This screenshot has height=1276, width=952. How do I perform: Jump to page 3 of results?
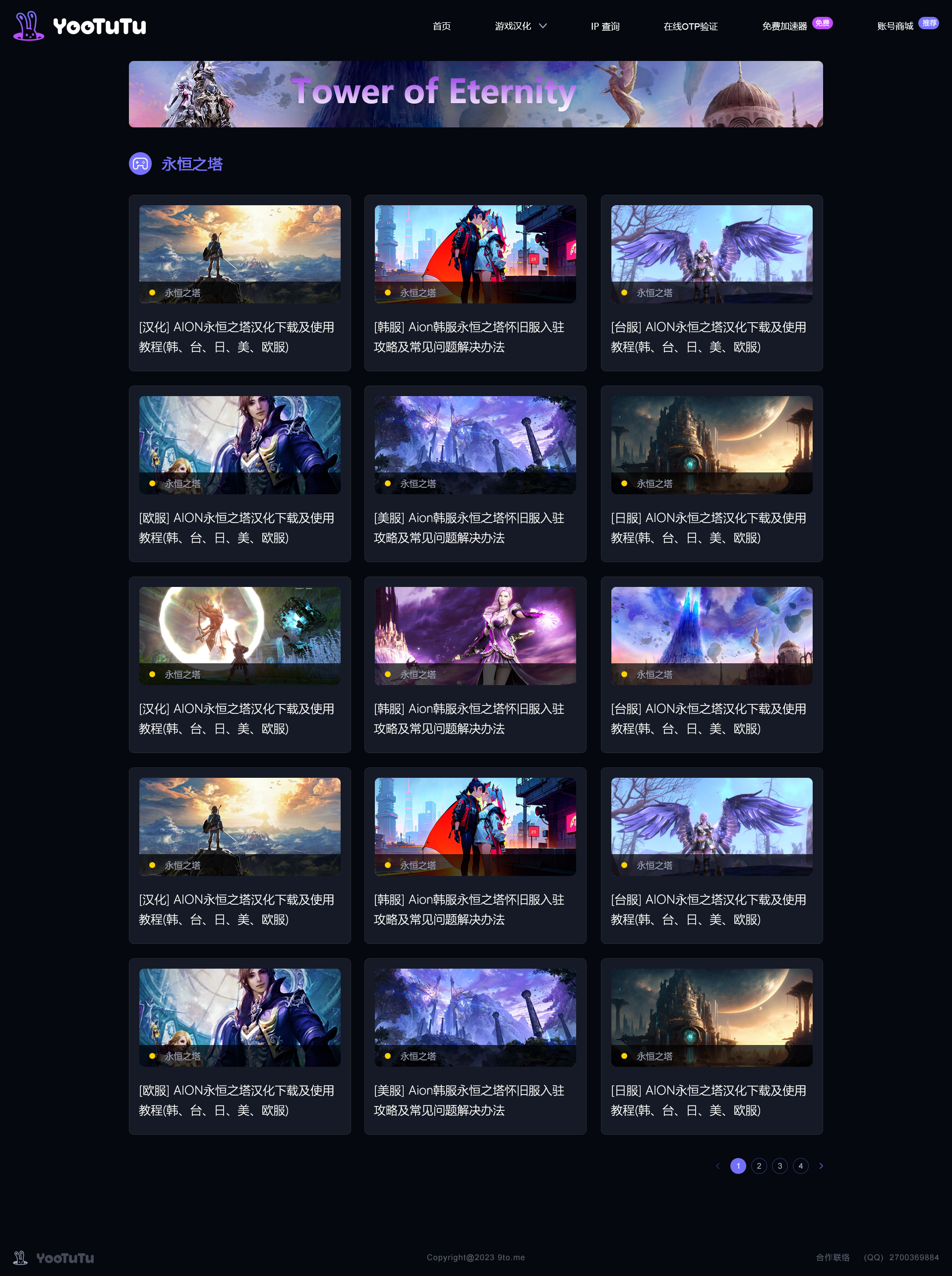(x=779, y=1165)
